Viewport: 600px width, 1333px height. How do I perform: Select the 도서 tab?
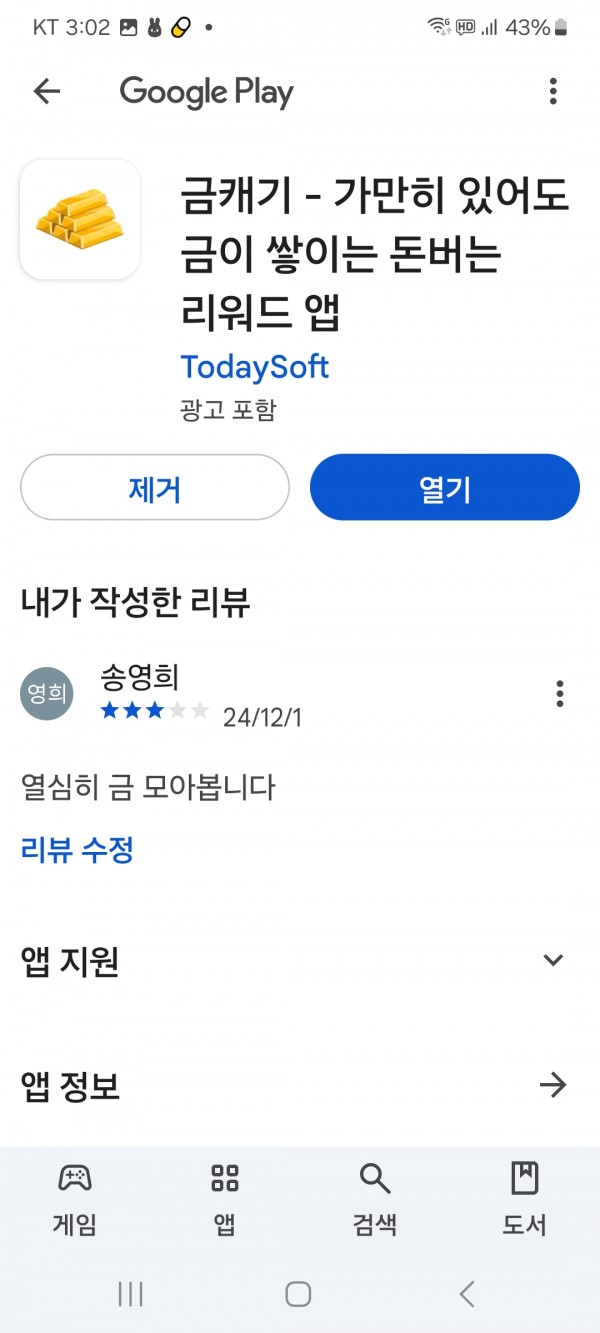(x=524, y=1198)
